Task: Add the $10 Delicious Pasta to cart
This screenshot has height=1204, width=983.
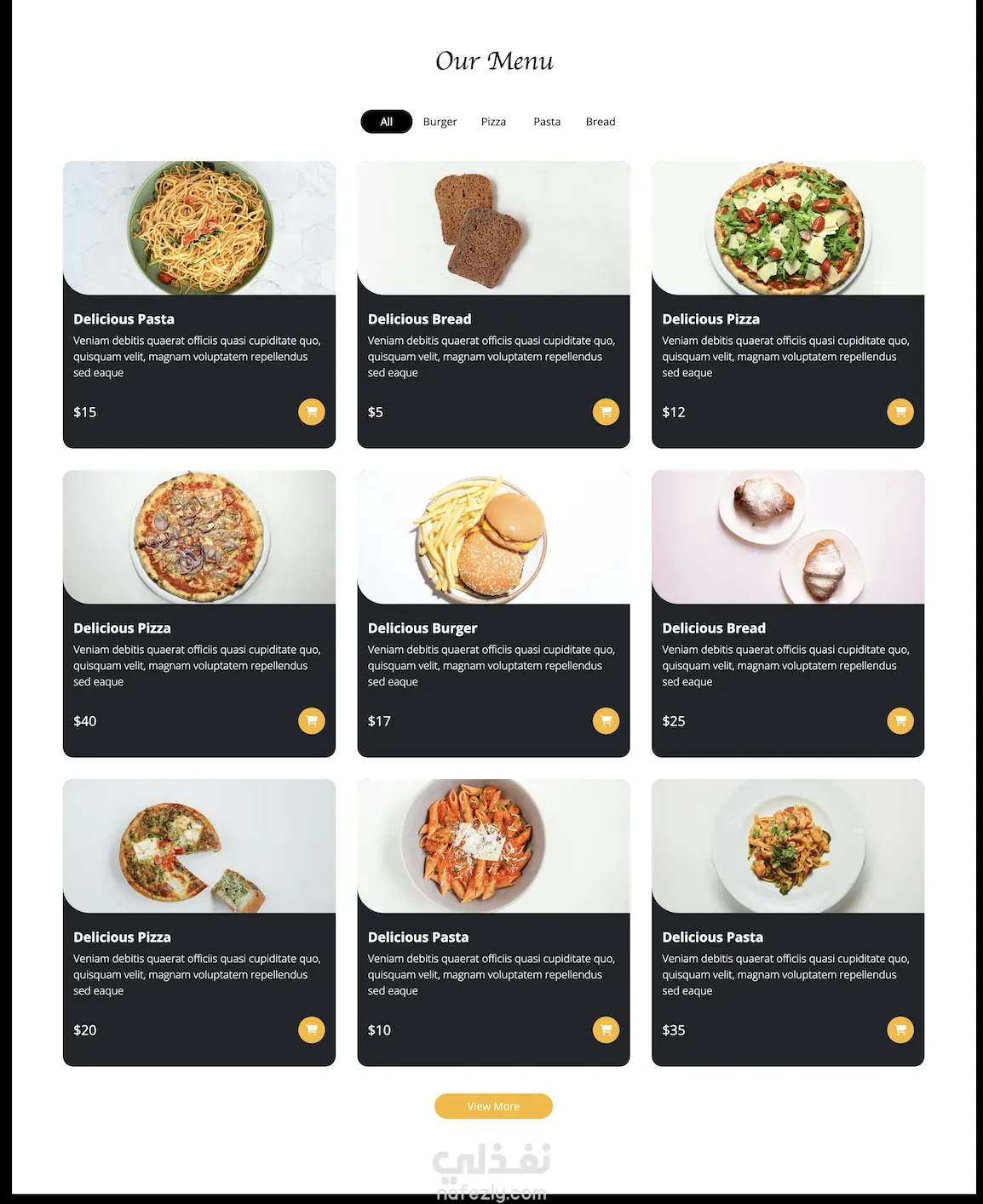Action: pos(606,1030)
